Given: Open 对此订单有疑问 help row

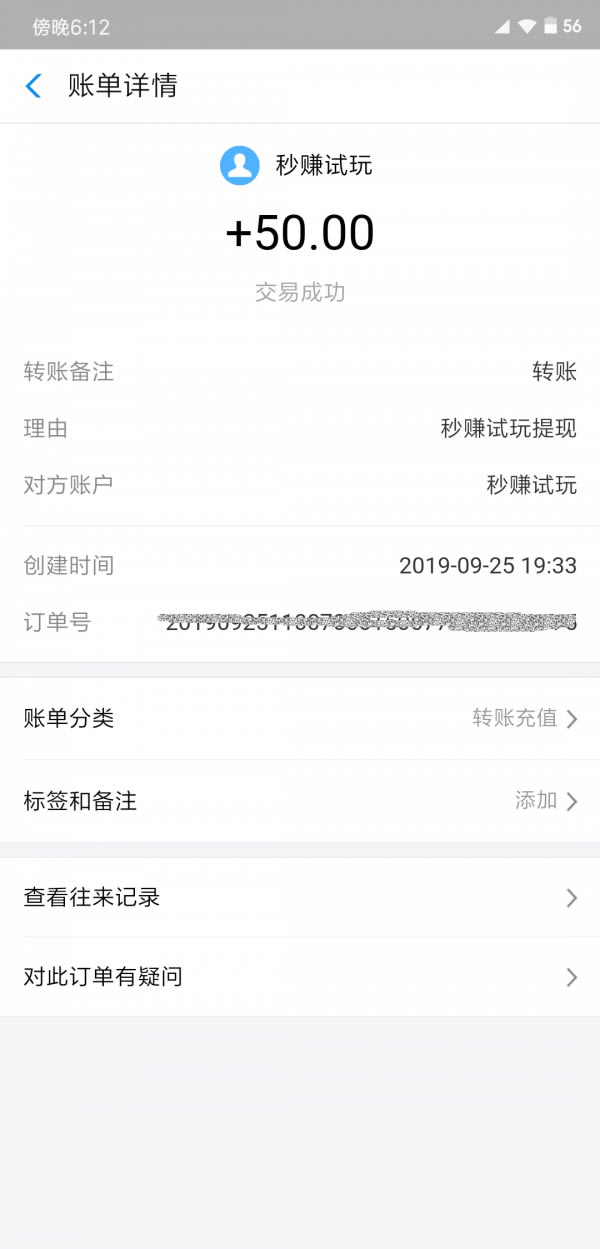Looking at the screenshot, I should pyautogui.click(x=300, y=977).
